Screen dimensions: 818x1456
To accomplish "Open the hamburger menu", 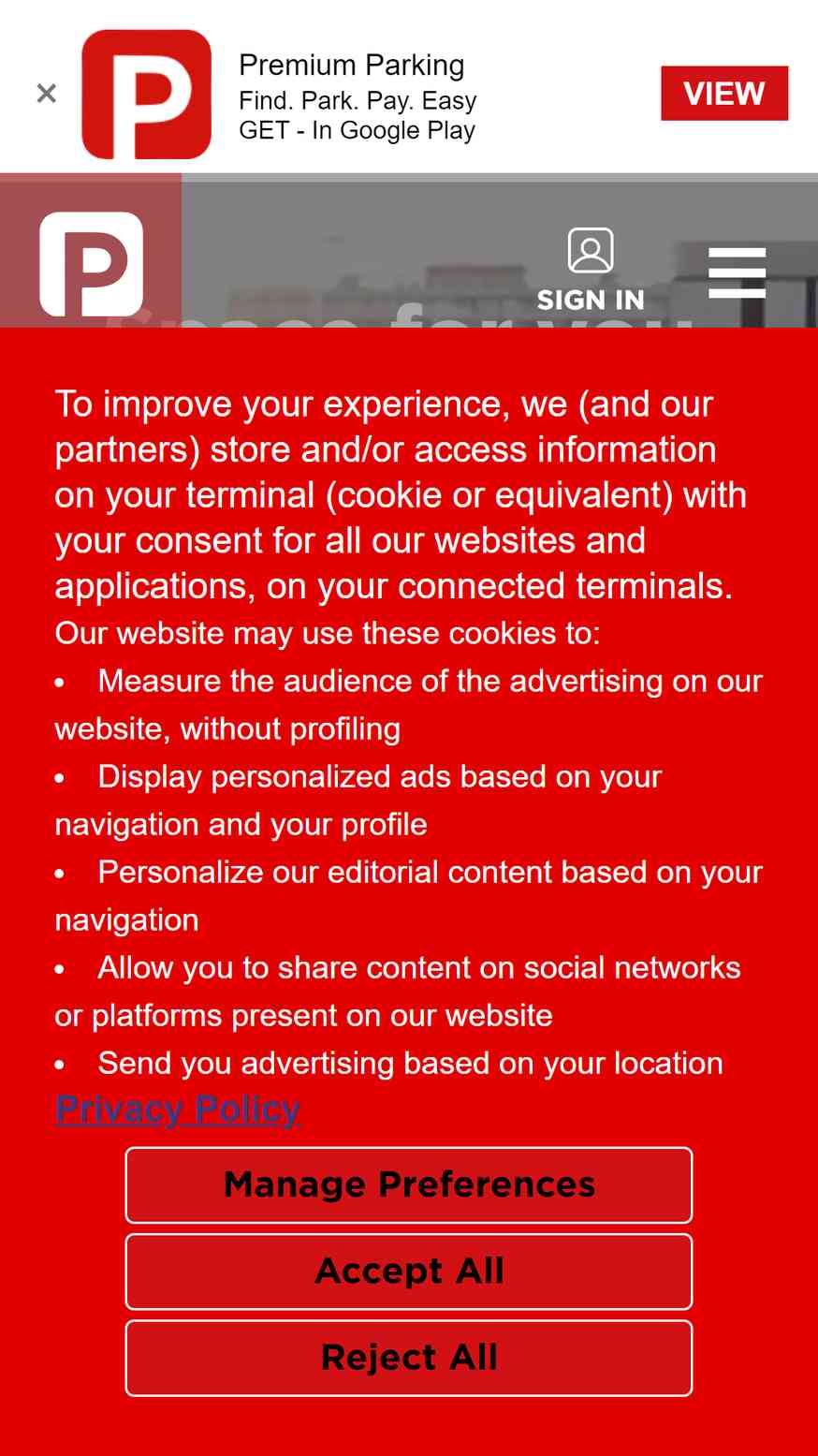I will point(738,272).
